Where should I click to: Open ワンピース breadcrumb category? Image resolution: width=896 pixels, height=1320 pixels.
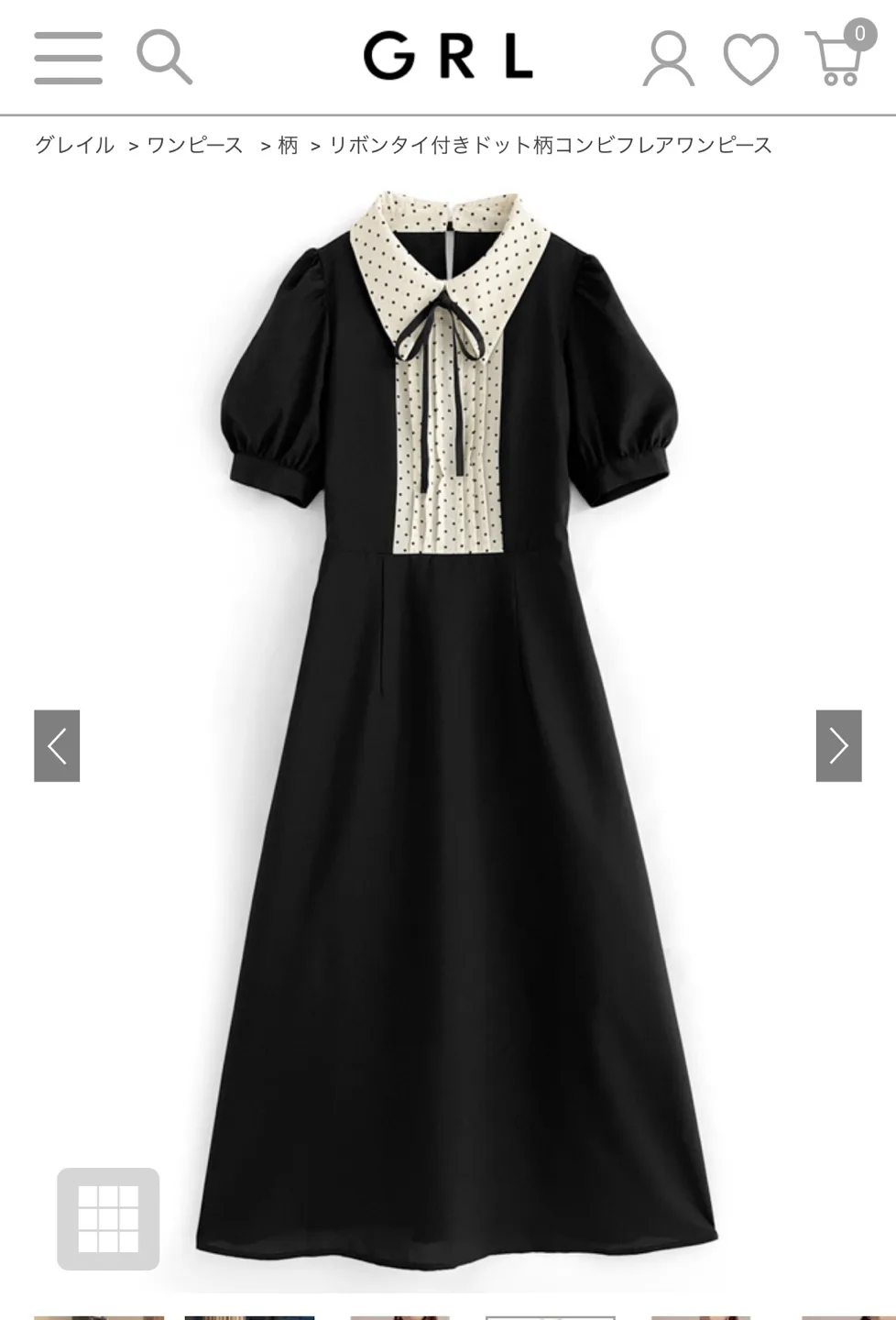pyautogui.click(x=194, y=145)
